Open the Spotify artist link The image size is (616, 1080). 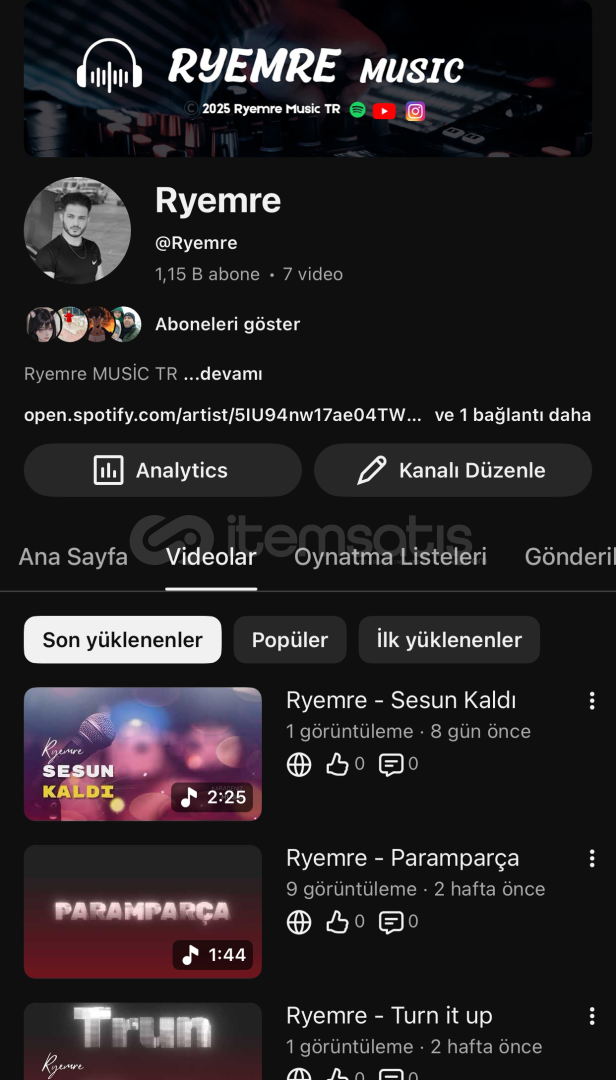point(222,415)
